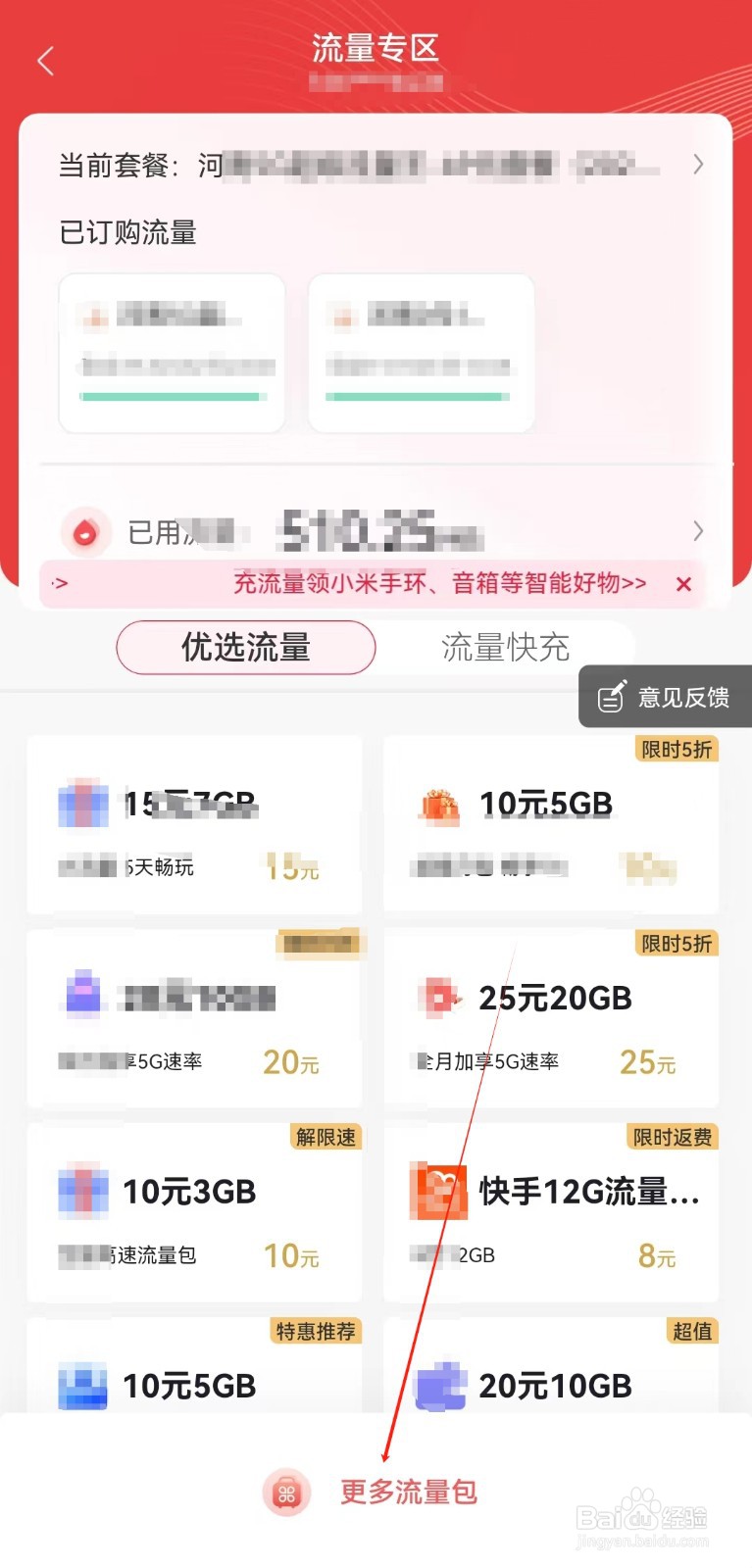Expand the 当前套餐 details via its chevron
752x1568 pixels.
(x=698, y=165)
